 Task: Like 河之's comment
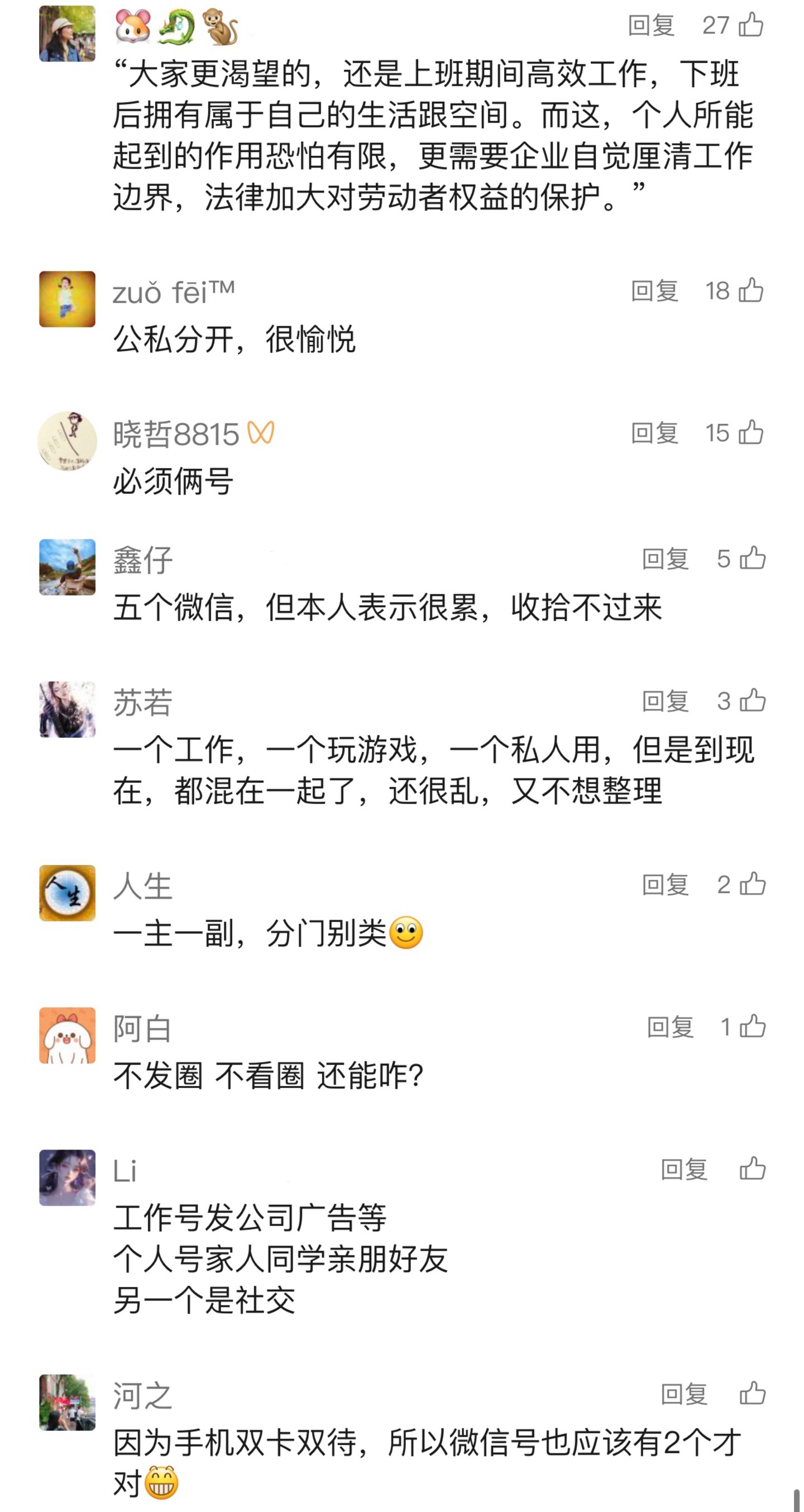tap(753, 1394)
